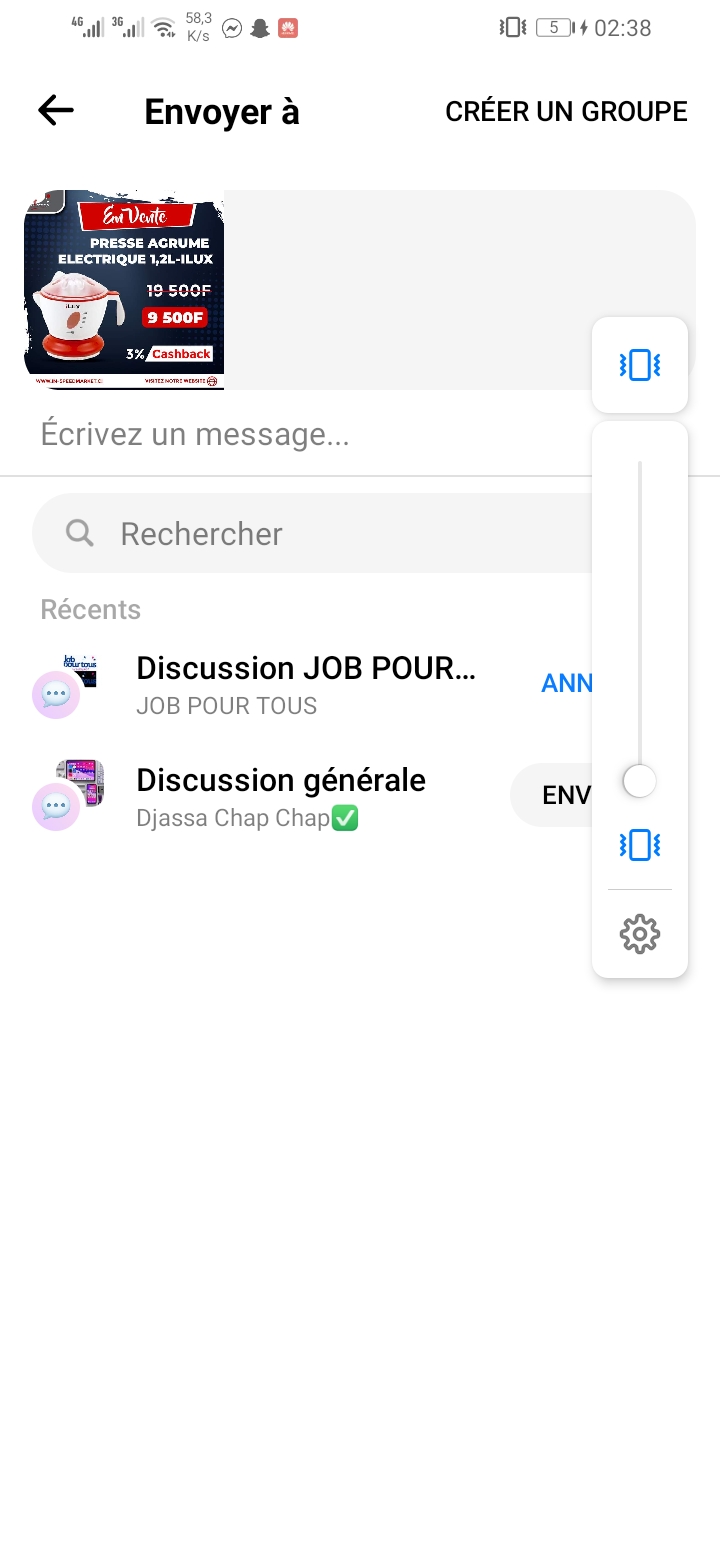The height and width of the screenshot is (1560, 720).
Task: Focus the Écrivez un message field
Action: [300, 435]
